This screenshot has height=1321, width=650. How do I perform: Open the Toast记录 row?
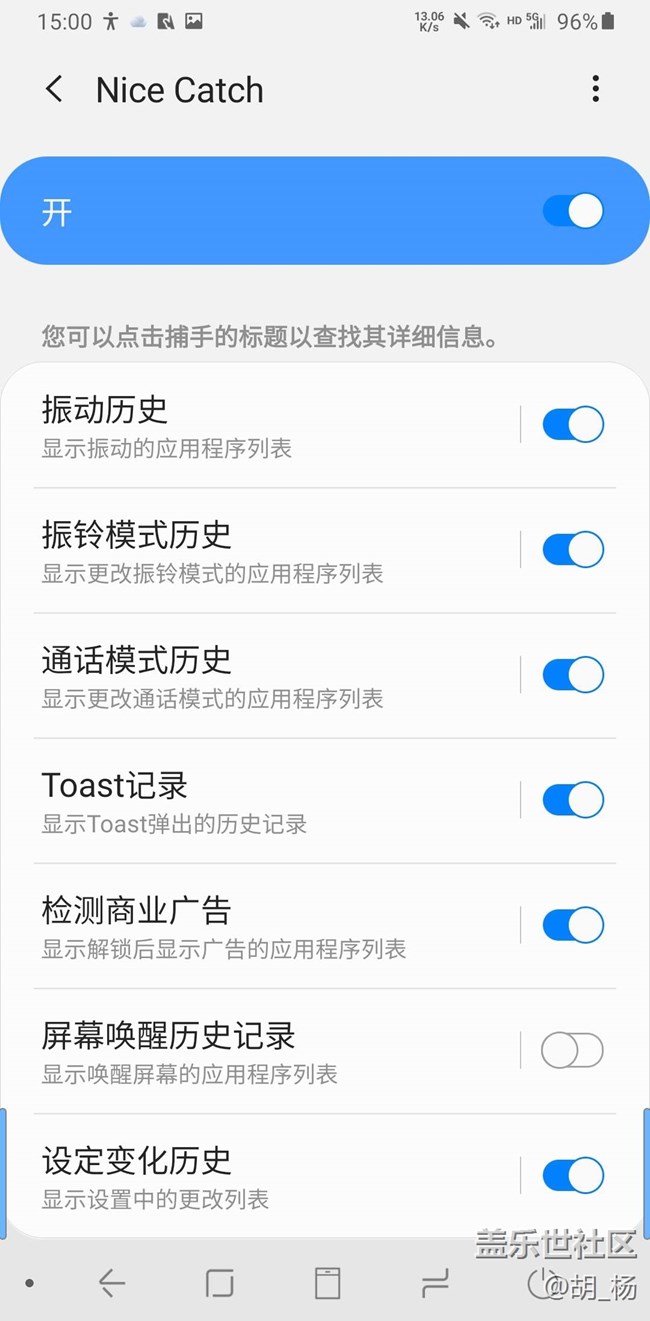[x=260, y=802]
